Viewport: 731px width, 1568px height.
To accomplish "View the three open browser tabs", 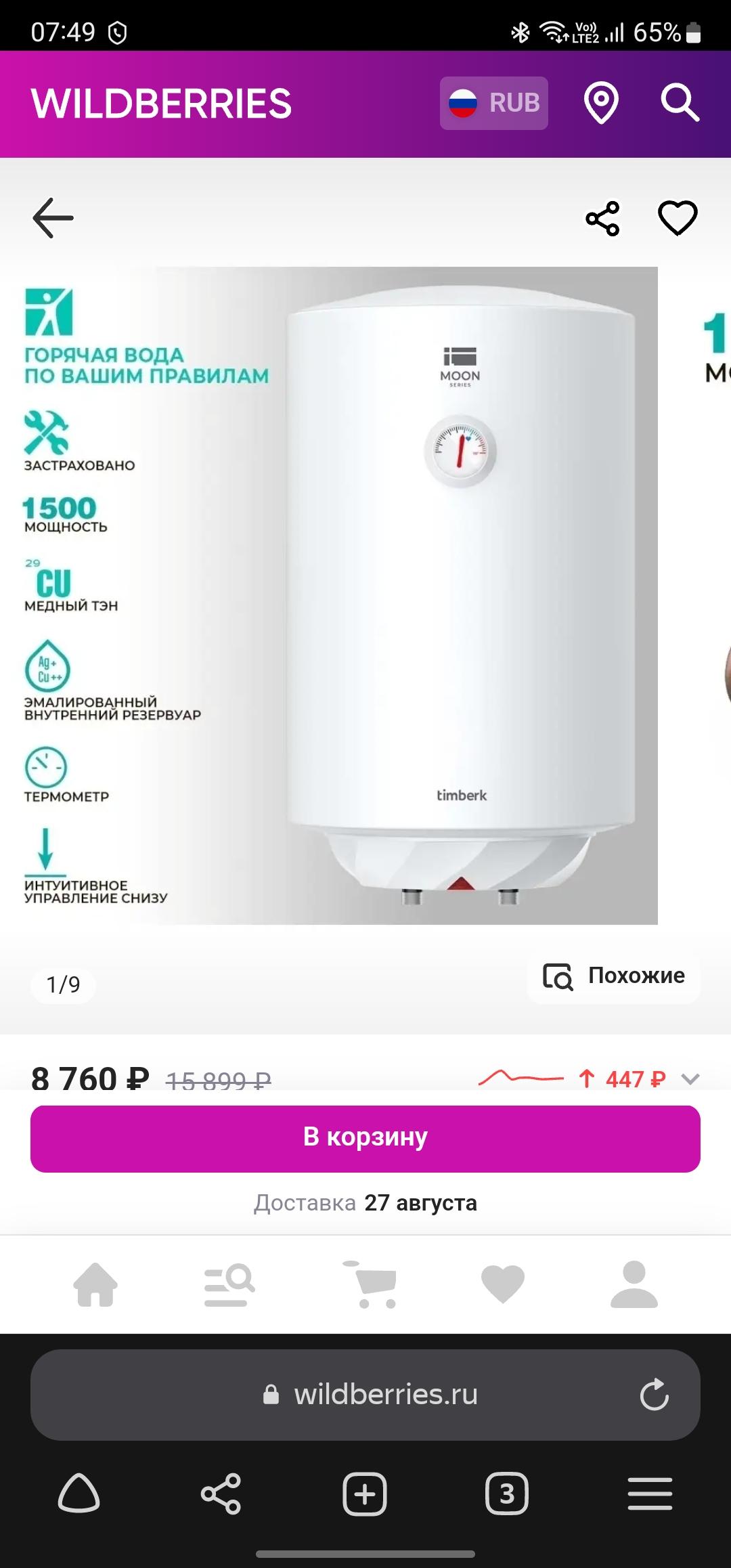I will point(507,1494).
